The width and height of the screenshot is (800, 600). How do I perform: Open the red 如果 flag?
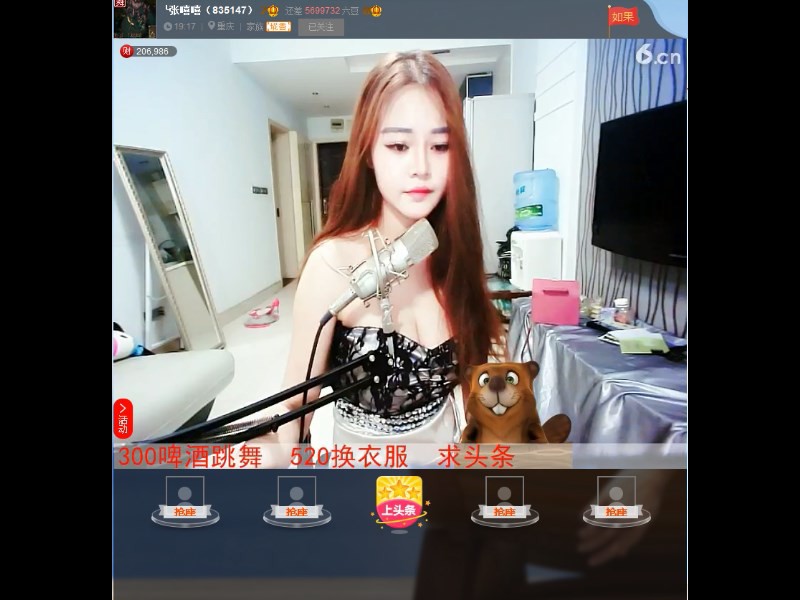[x=623, y=17]
